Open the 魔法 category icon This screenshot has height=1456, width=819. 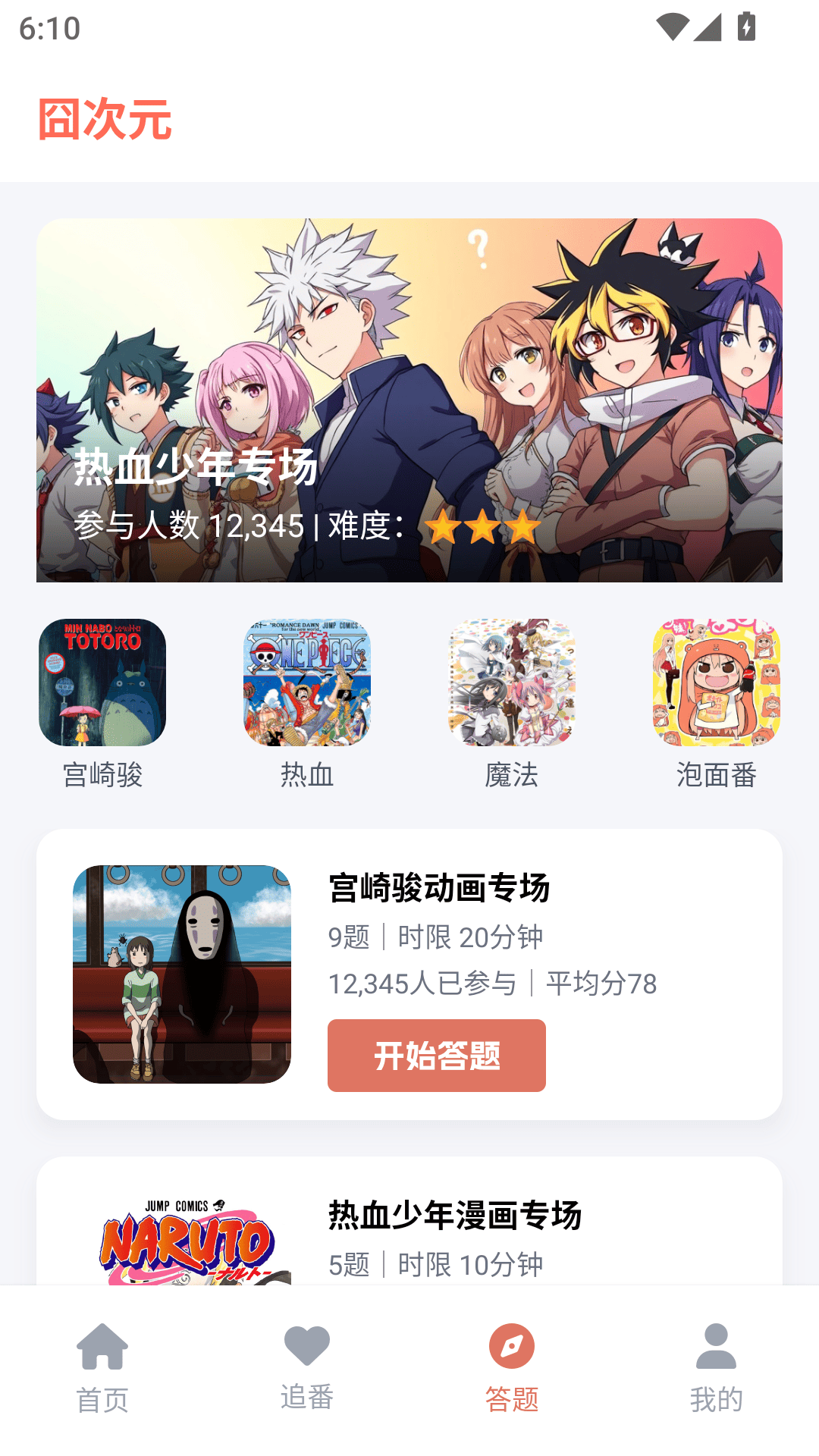pos(510,681)
